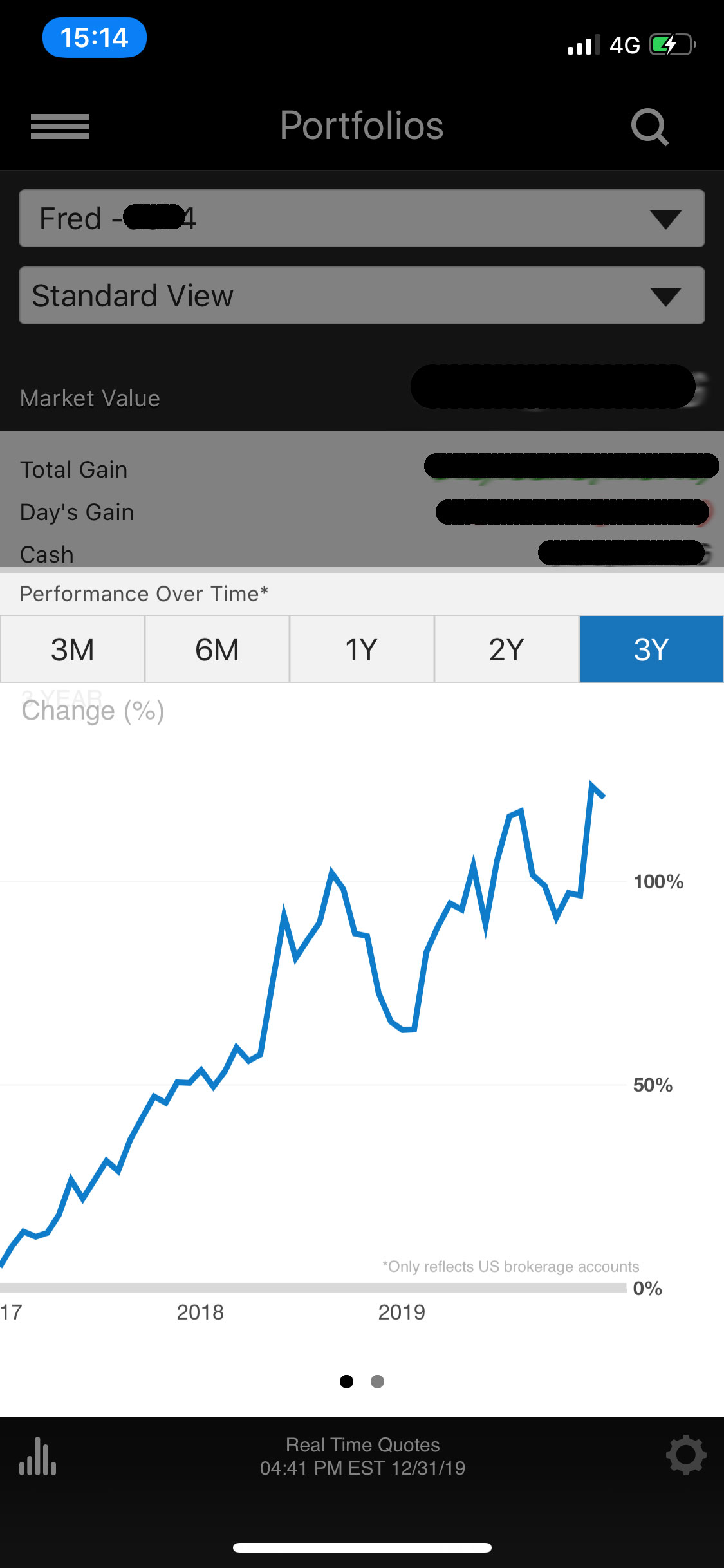Open the hamburger menu
Image resolution: width=724 pixels, height=1568 pixels.
[x=60, y=126]
